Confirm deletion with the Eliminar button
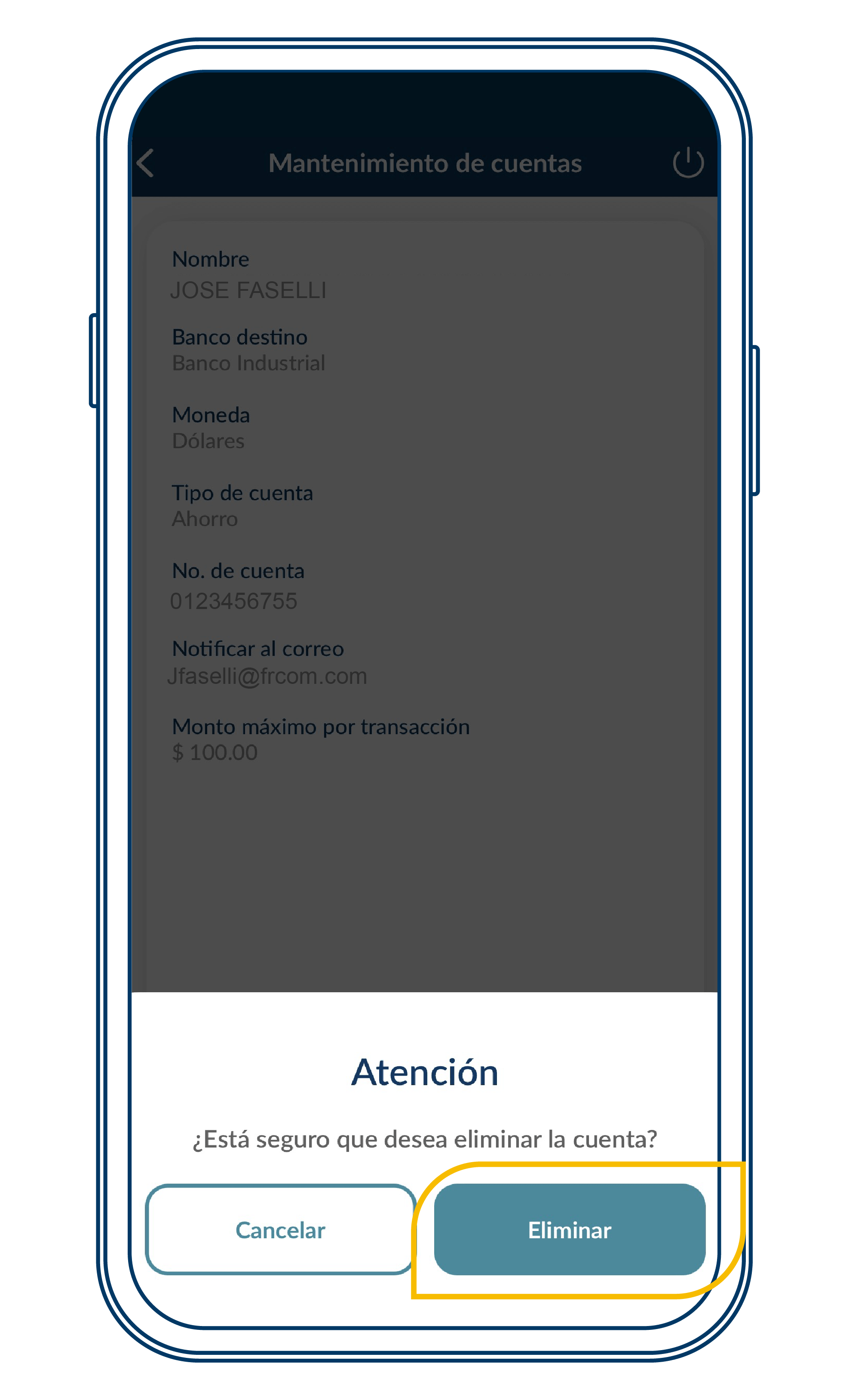Screen dimensions: 849x1400 [569, 1230]
